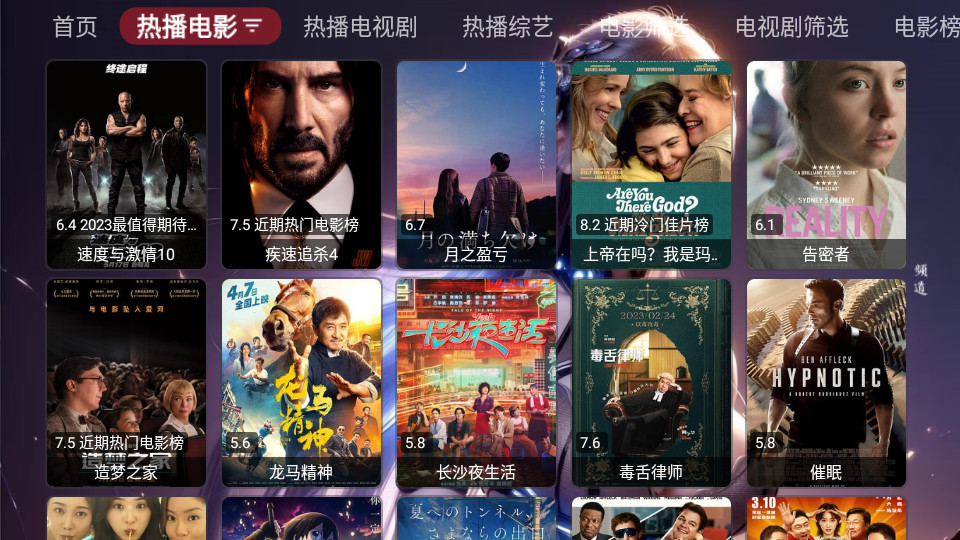Go to the 电影筛选 tab
Viewport: 960px width, 540px height.
pyautogui.click(x=644, y=27)
